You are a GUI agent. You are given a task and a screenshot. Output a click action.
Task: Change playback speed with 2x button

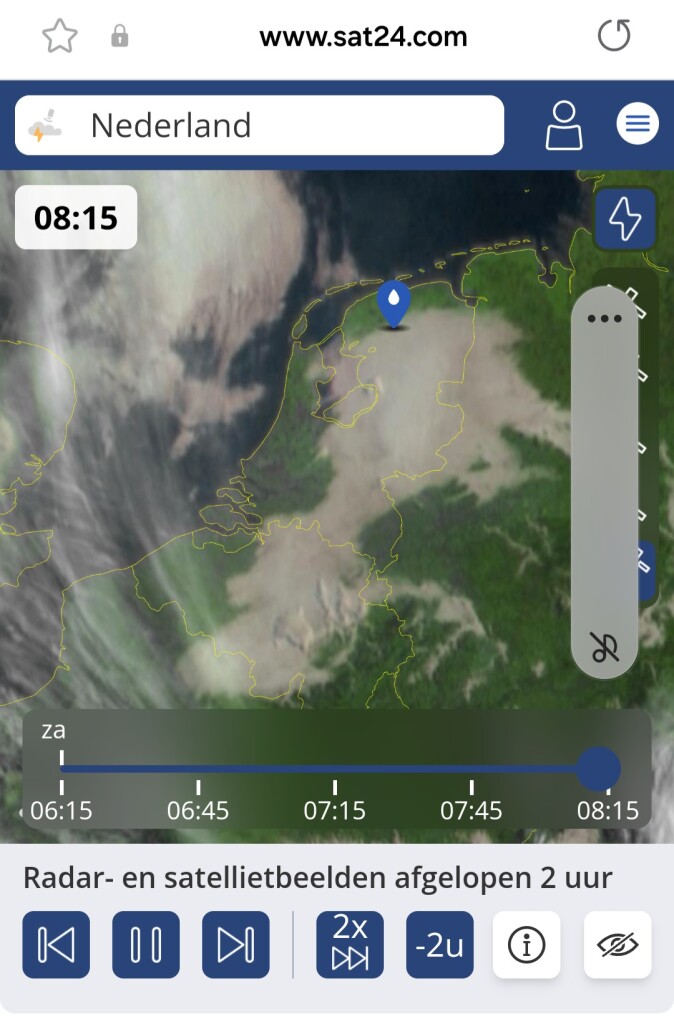(350, 944)
